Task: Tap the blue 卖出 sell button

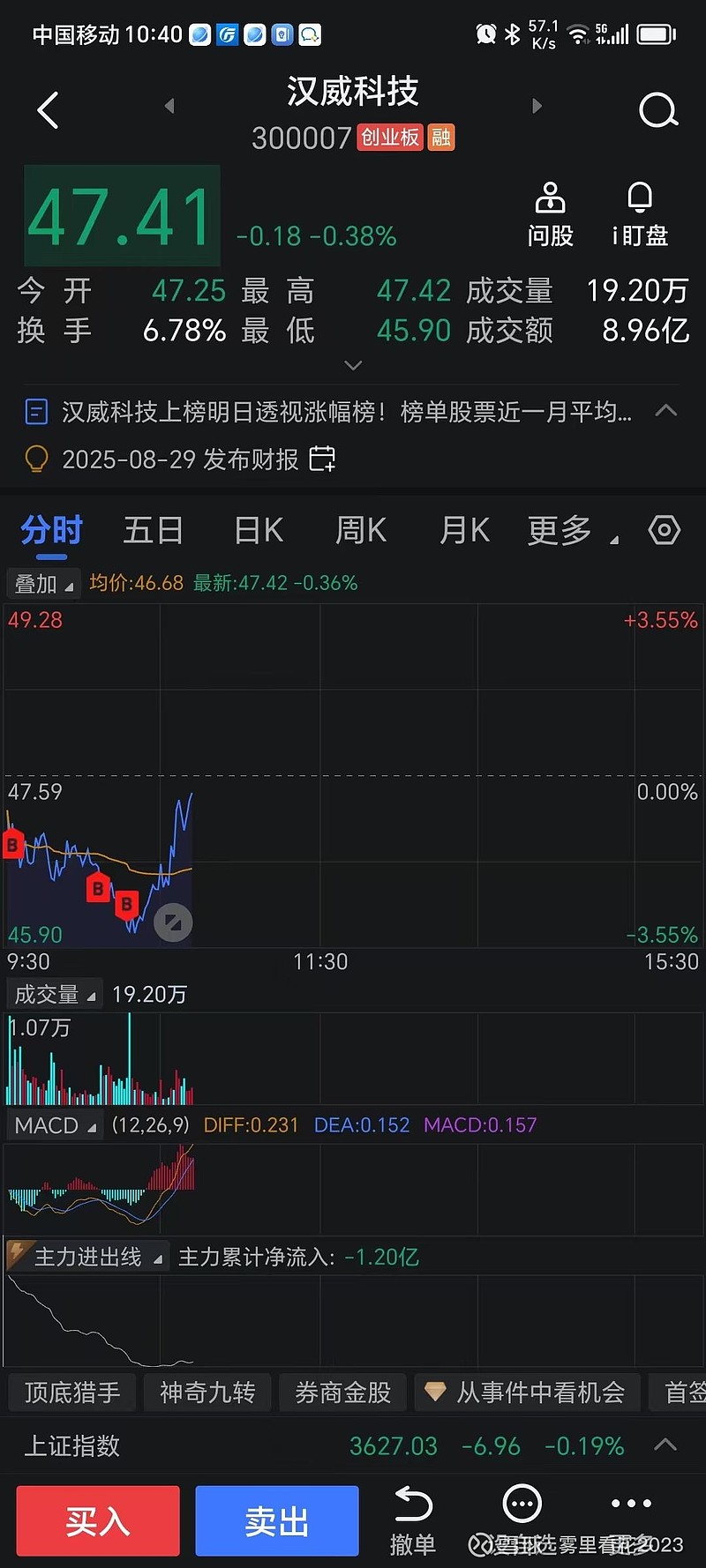Action: [x=277, y=1520]
